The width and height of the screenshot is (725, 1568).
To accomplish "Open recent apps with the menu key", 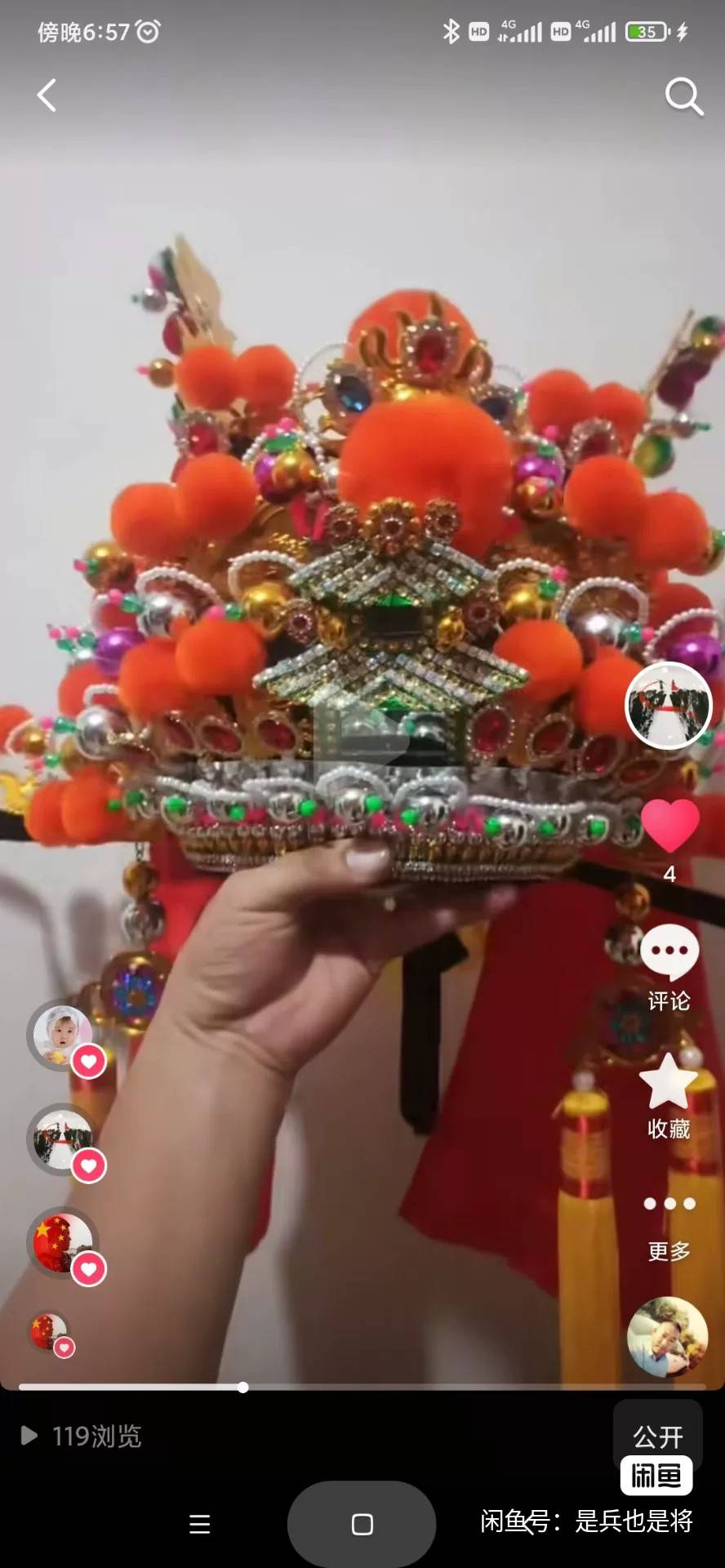I will [x=200, y=1524].
